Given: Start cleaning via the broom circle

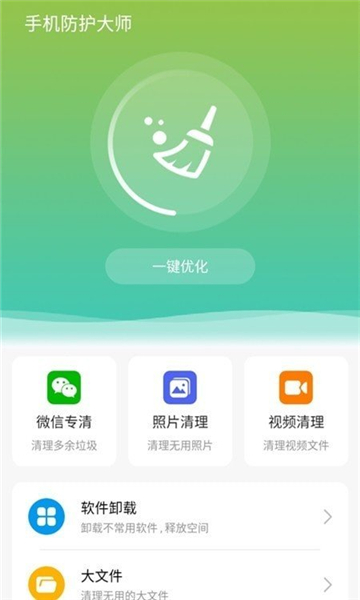Looking at the screenshot, I should pyautogui.click(x=180, y=142).
